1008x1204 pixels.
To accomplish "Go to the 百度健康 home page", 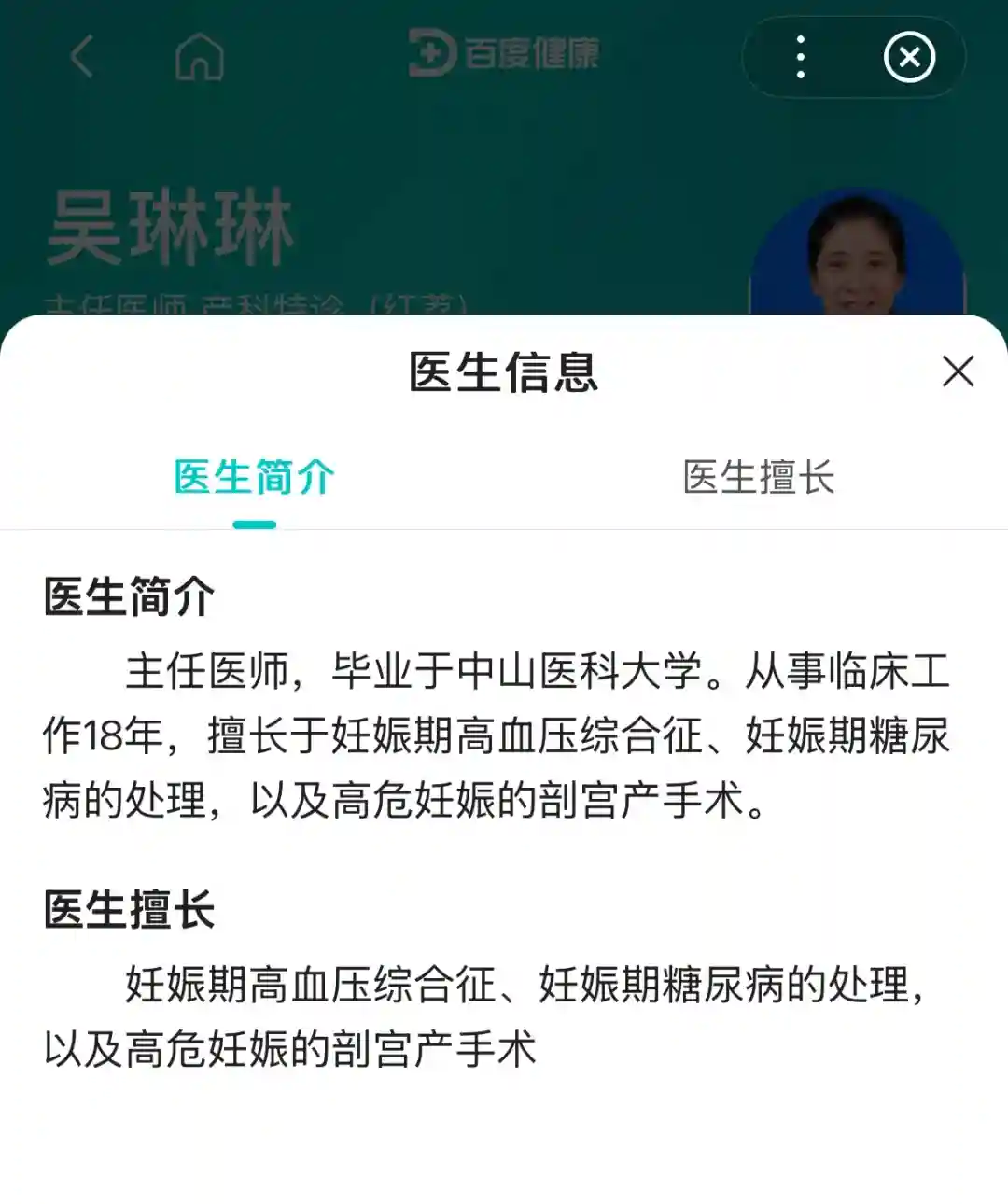I will (x=200, y=57).
